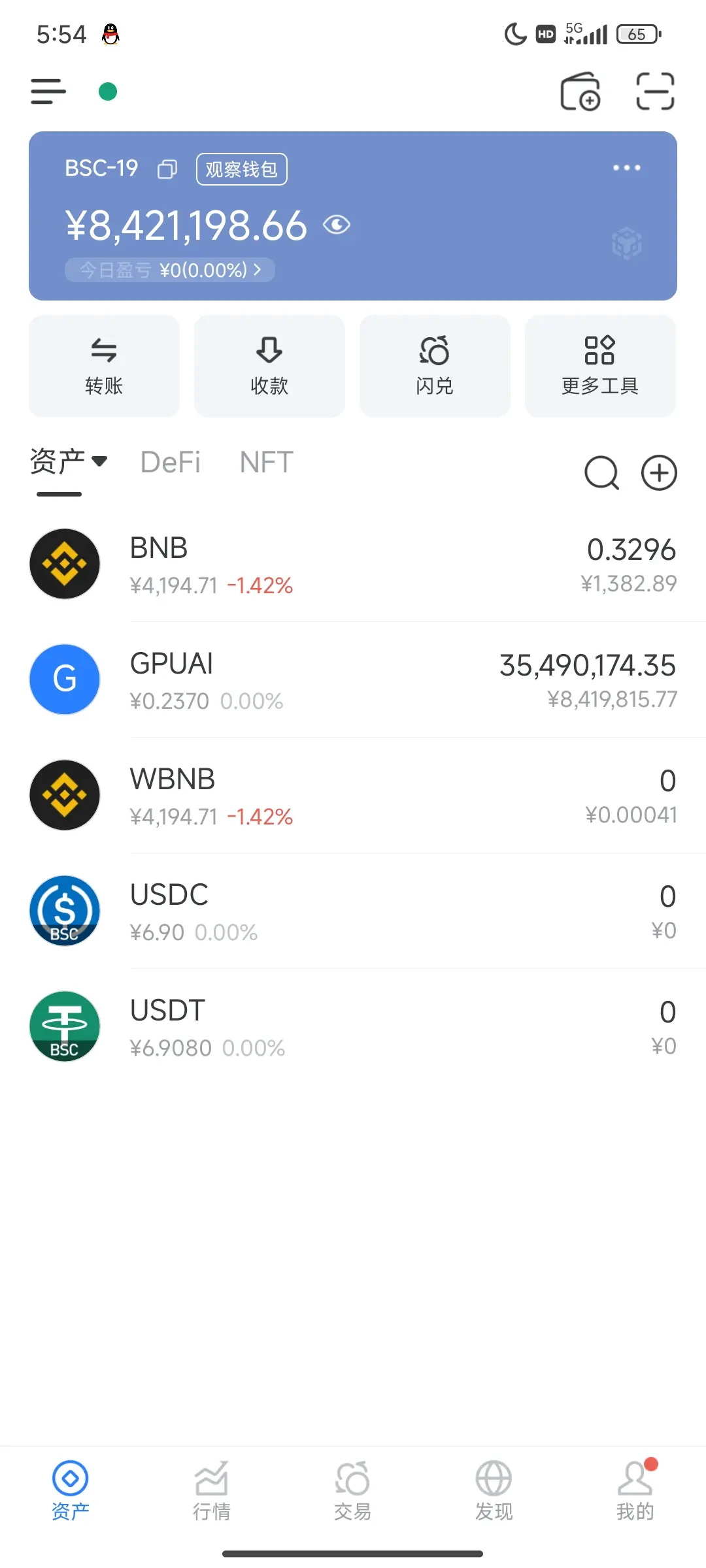Add a token with plus icon
The height and width of the screenshot is (1568, 706).
click(x=658, y=473)
